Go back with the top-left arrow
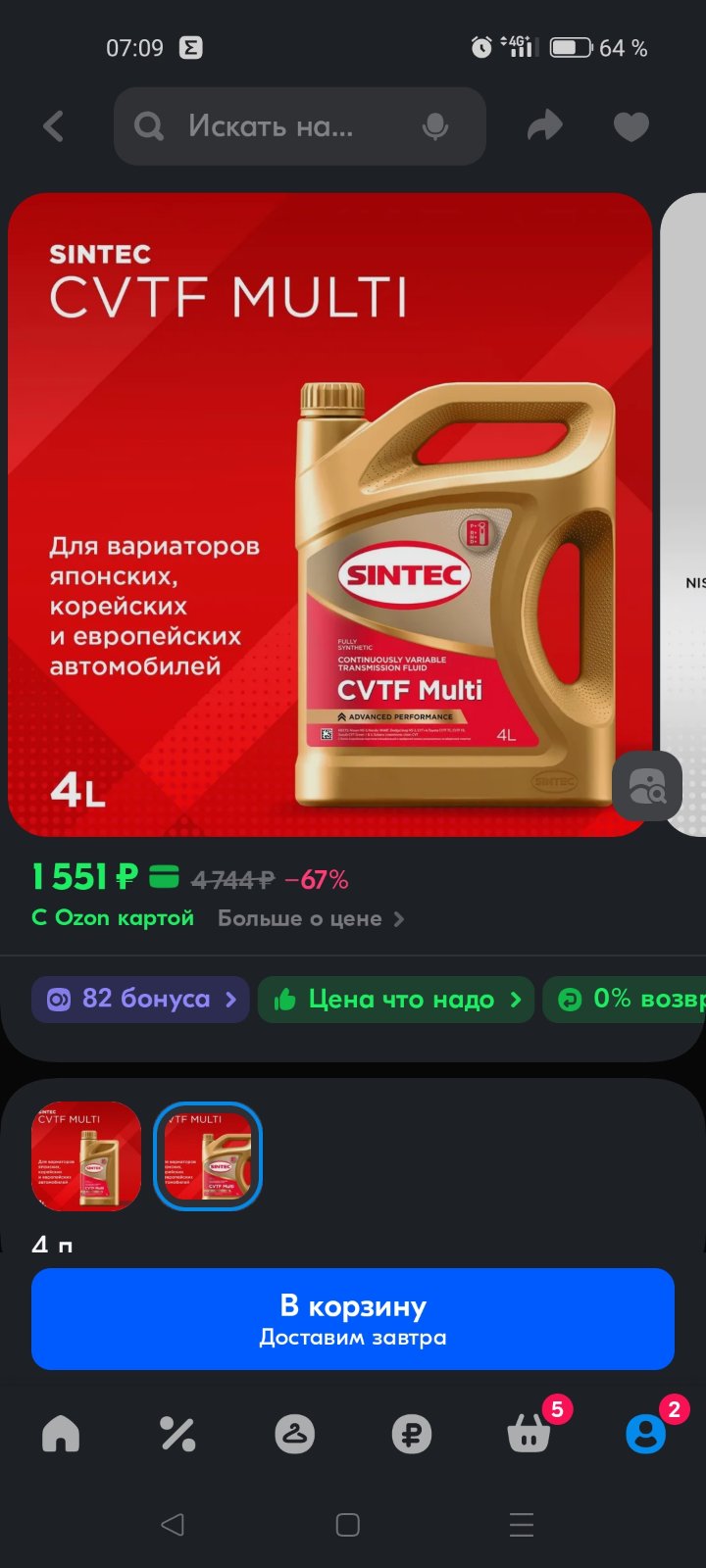Viewport: 706px width, 1568px height. click(x=54, y=126)
